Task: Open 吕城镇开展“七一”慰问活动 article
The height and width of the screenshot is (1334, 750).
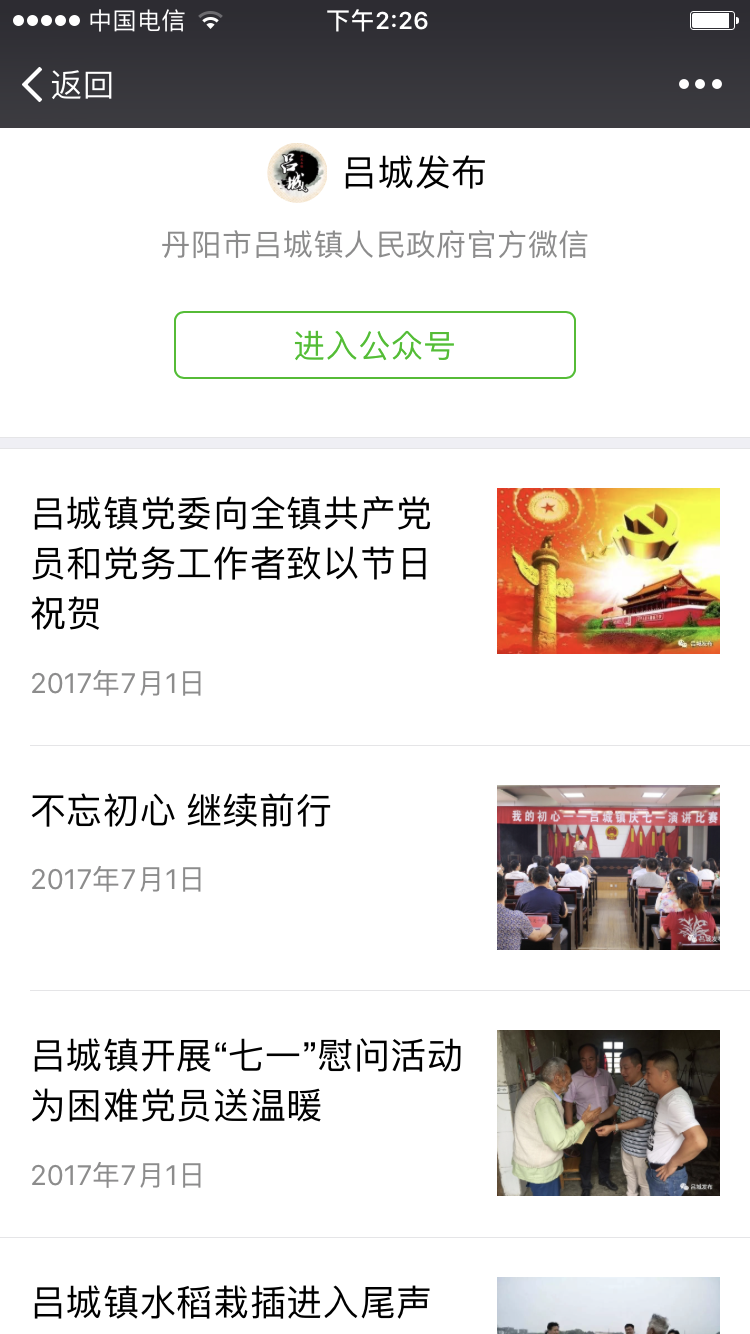Action: coord(247,1081)
